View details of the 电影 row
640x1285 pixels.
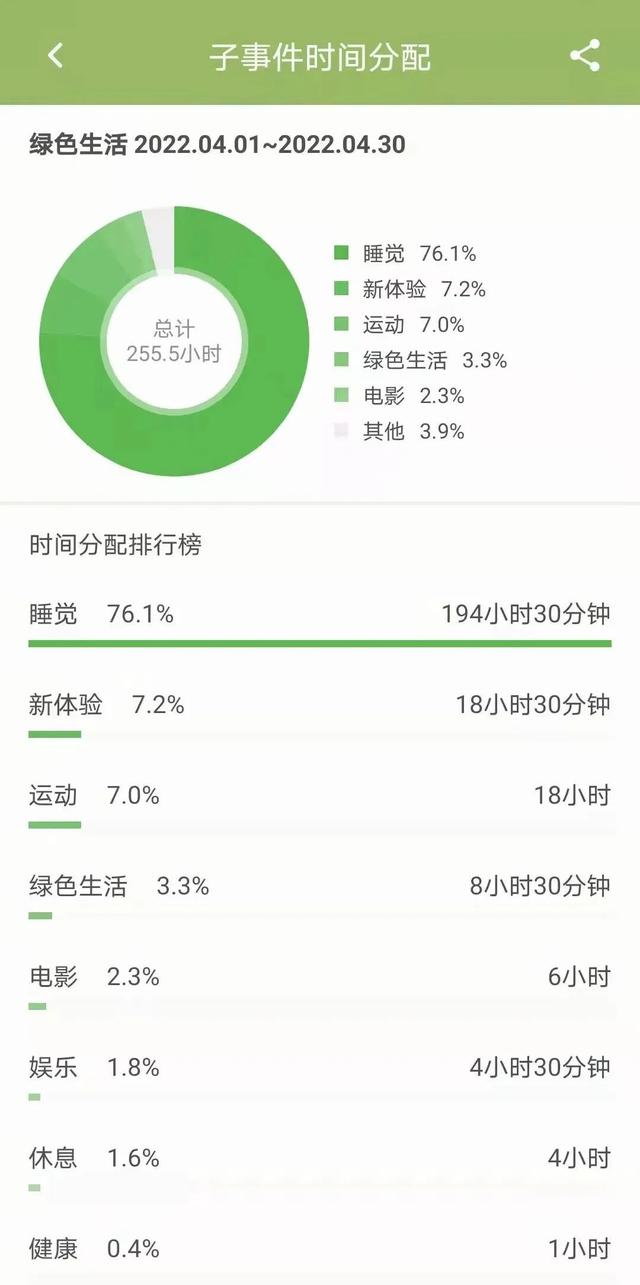point(320,986)
